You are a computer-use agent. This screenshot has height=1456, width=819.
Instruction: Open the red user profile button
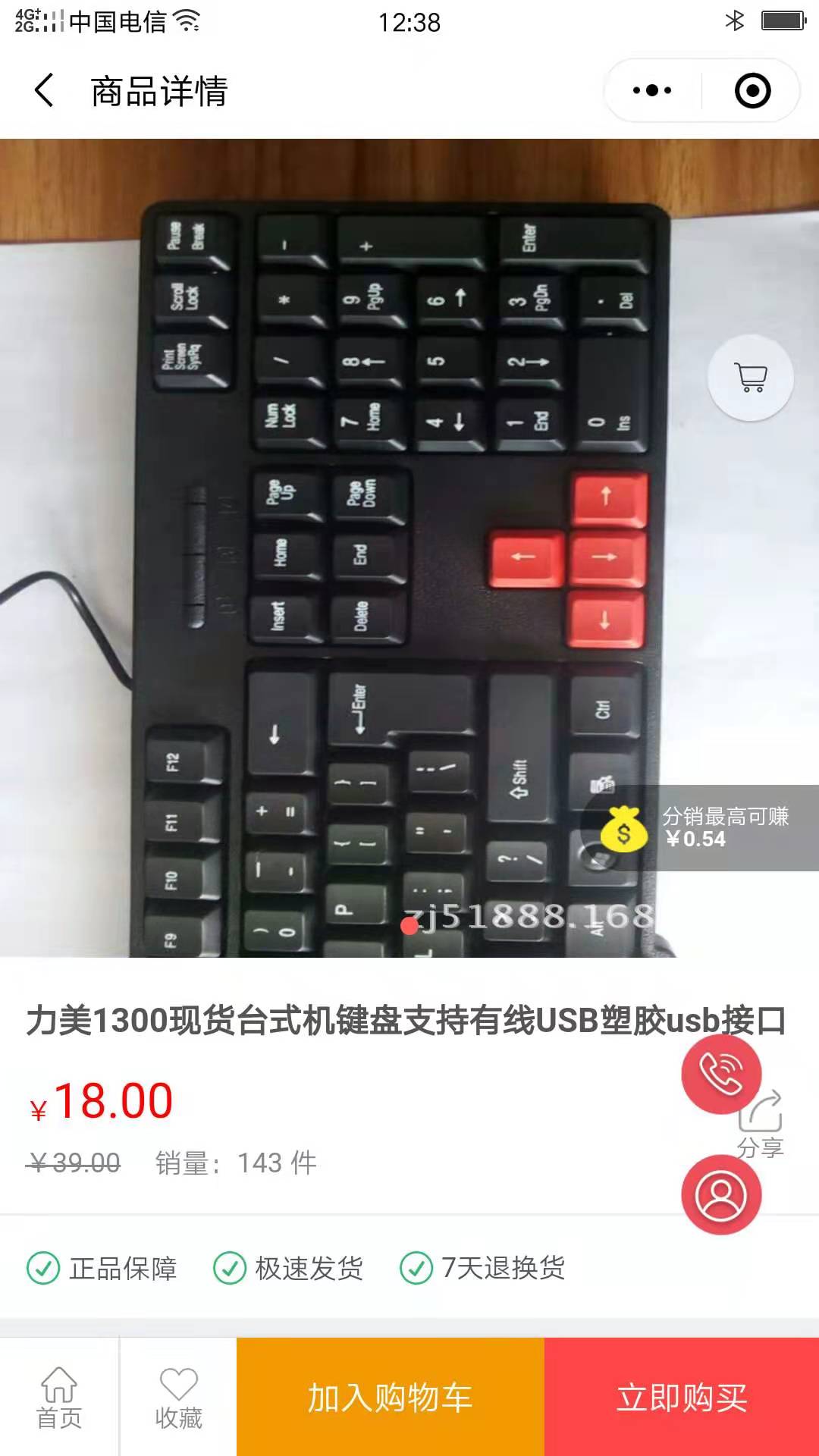coord(721,1194)
